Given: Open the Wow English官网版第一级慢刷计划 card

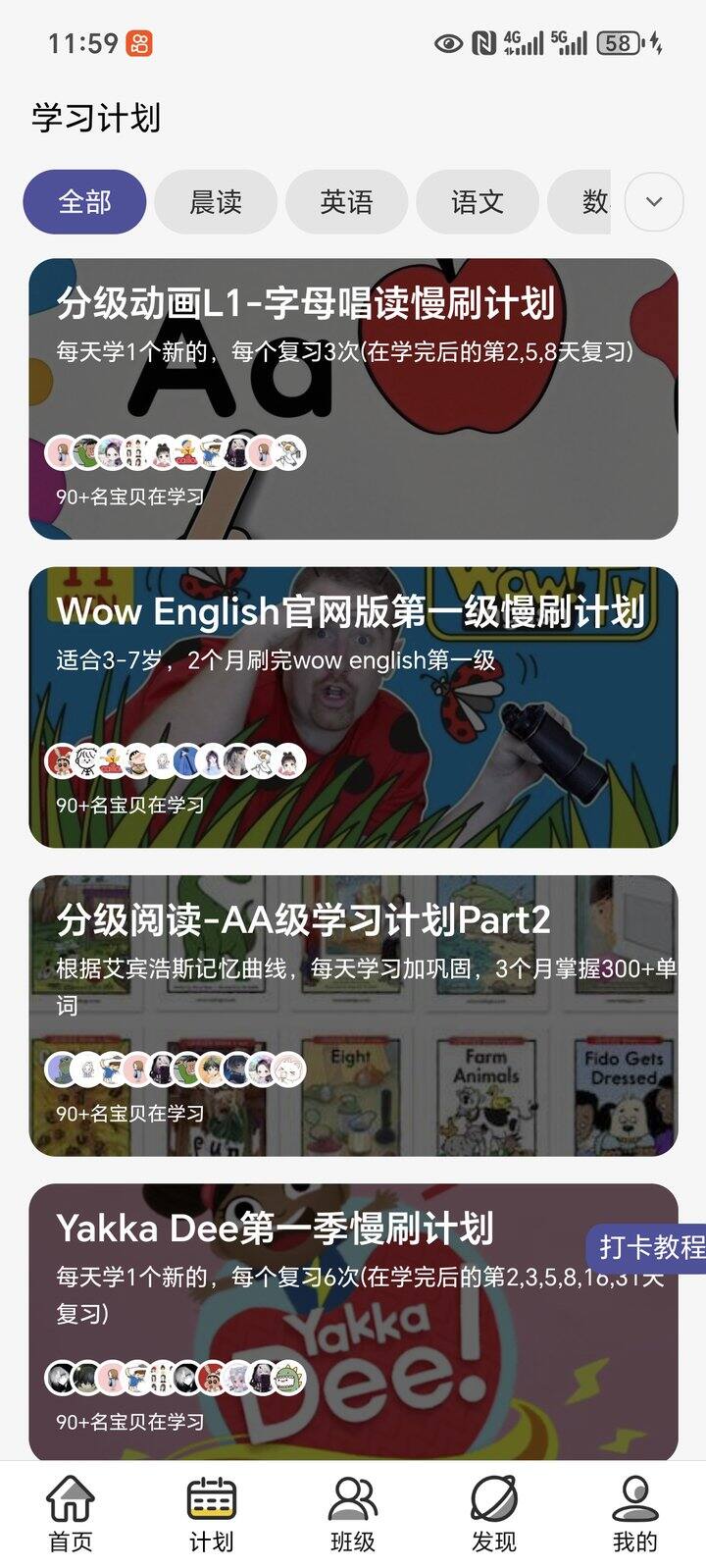Looking at the screenshot, I should (x=353, y=706).
